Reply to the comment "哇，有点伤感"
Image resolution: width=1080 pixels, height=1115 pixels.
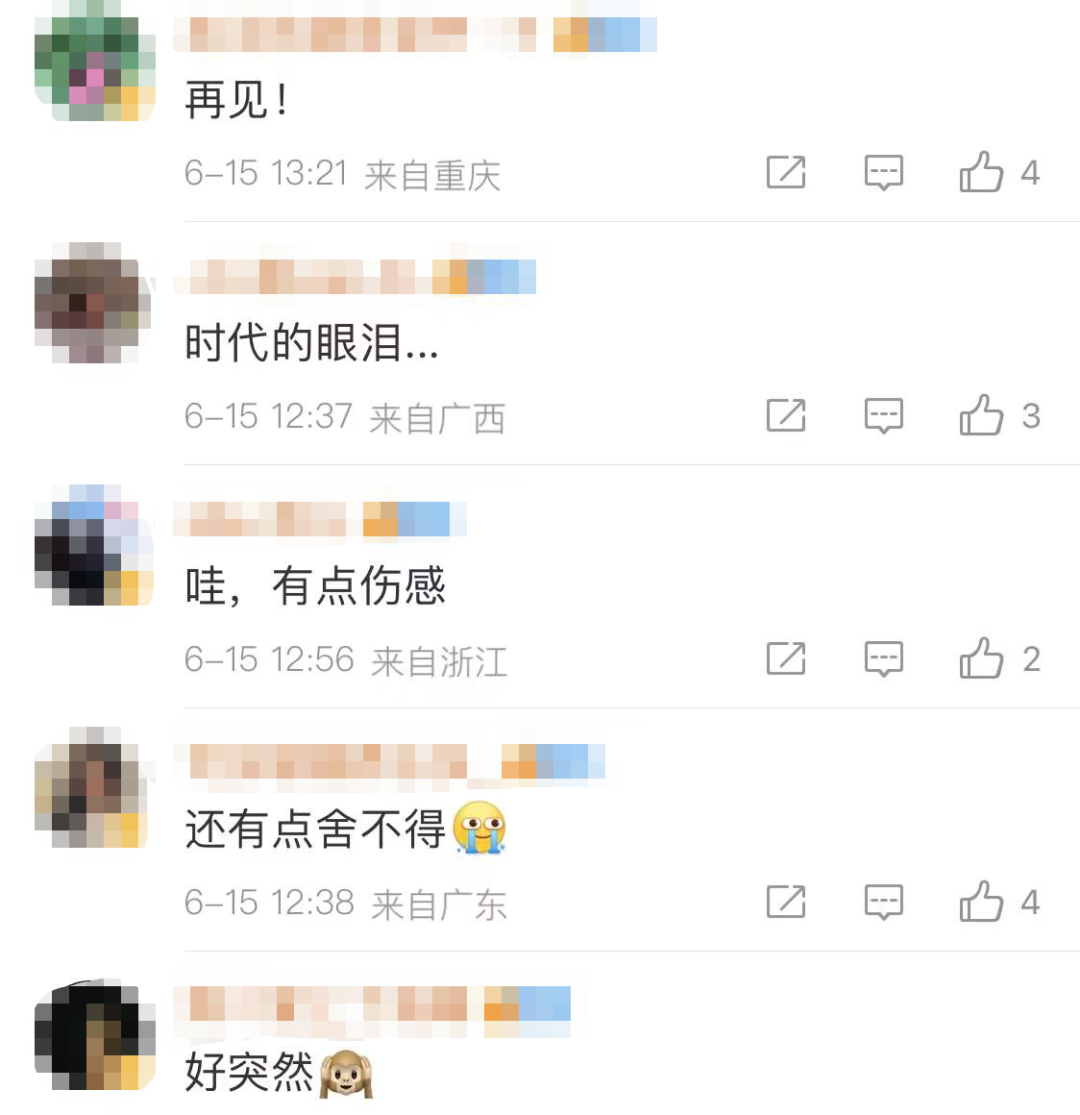point(884,659)
